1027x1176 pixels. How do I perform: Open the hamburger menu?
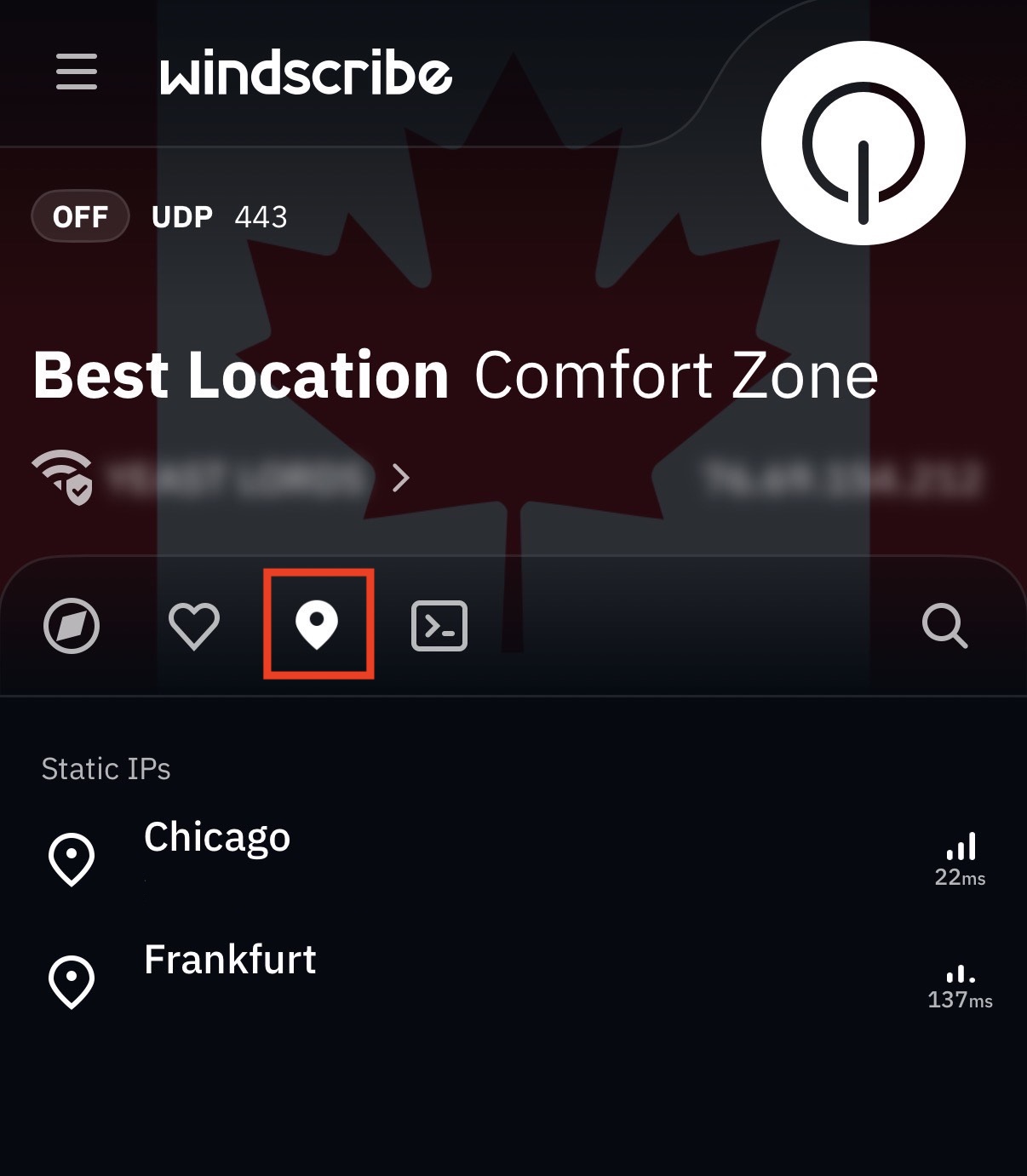pos(77,72)
